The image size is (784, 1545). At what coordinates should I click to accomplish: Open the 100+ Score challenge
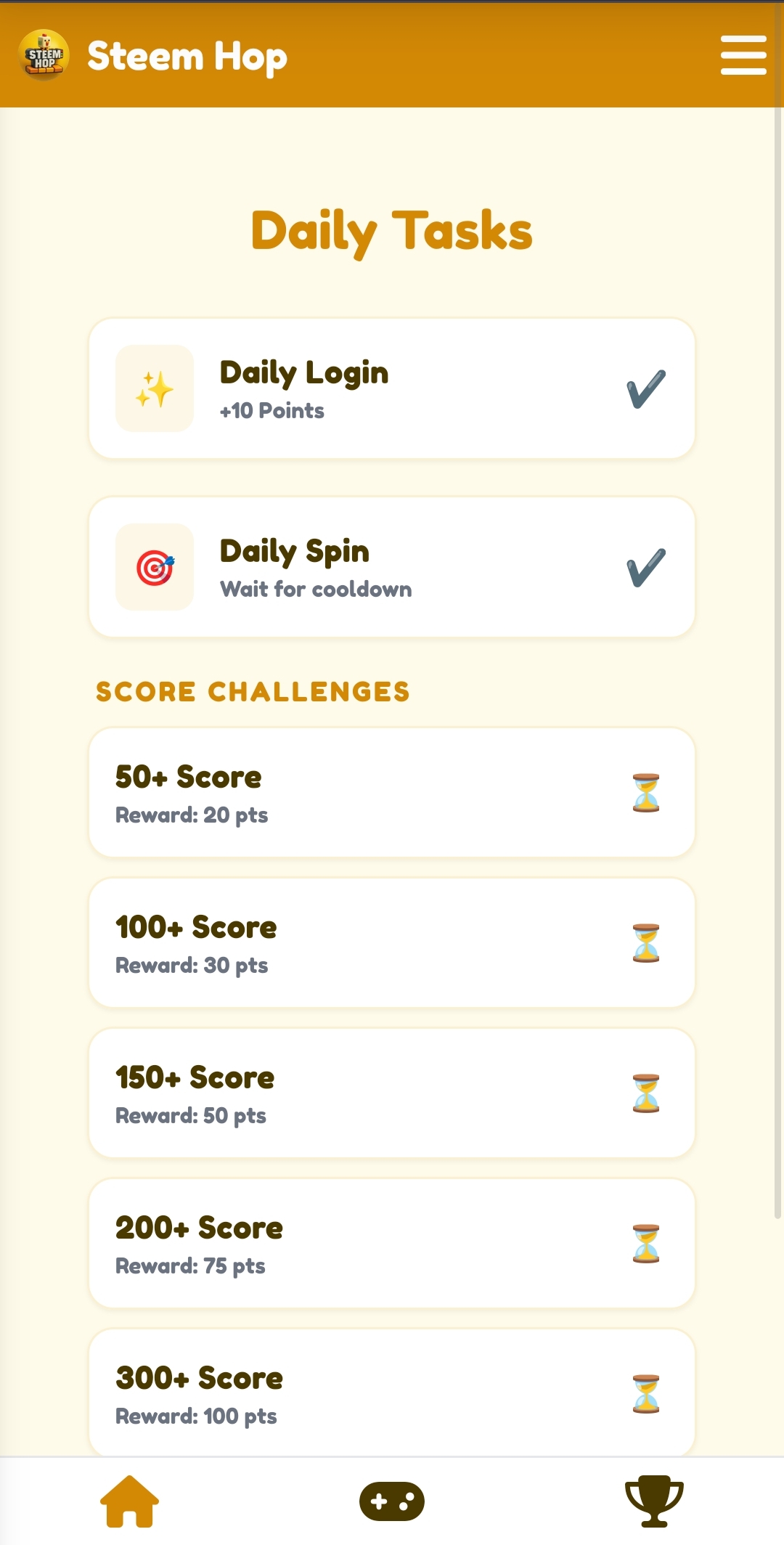click(x=392, y=943)
